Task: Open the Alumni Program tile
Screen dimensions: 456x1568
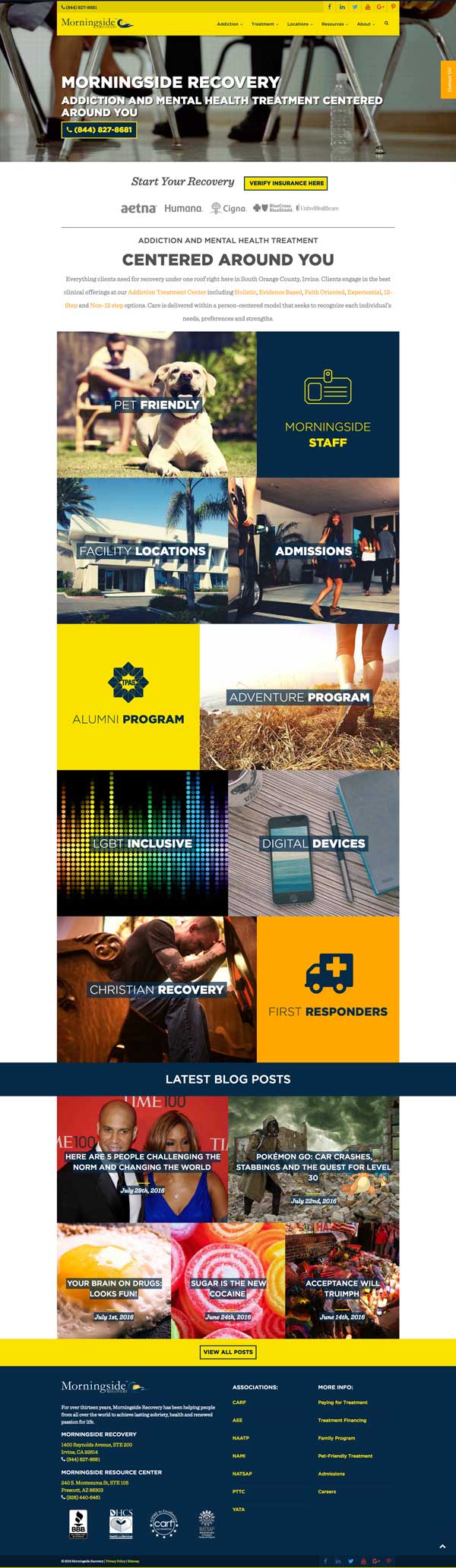Action: (x=128, y=697)
